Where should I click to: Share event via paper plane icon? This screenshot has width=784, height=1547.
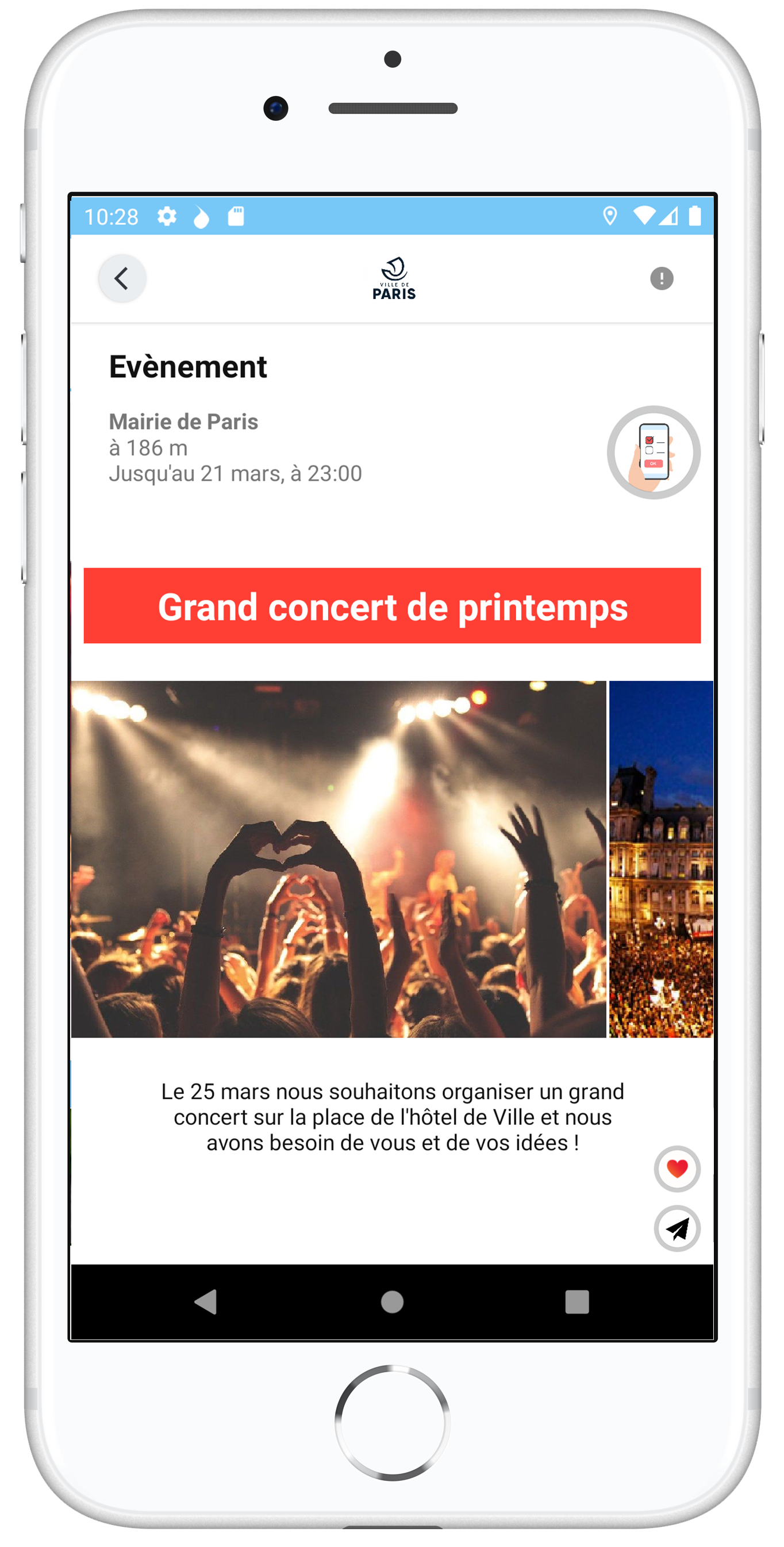pos(677,1229)
